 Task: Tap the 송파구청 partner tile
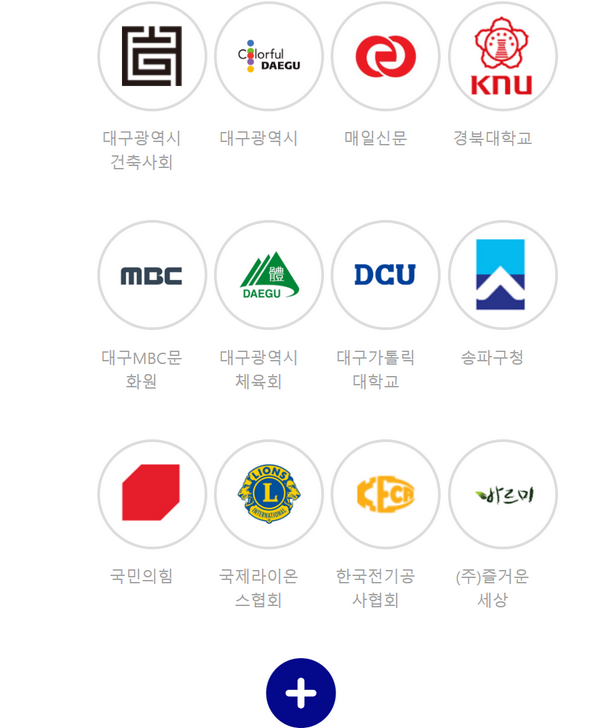[502, 275]
